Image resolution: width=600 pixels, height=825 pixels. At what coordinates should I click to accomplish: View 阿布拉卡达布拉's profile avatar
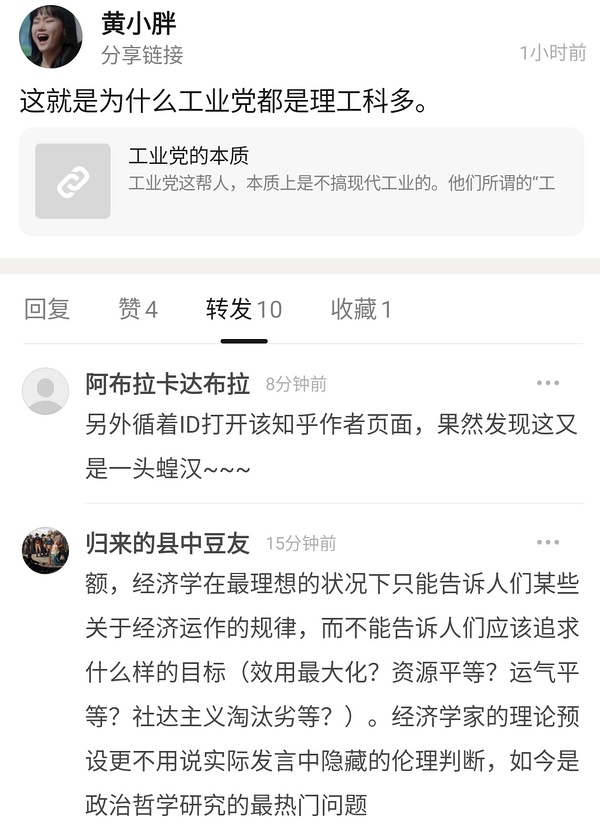coord(45,391)
